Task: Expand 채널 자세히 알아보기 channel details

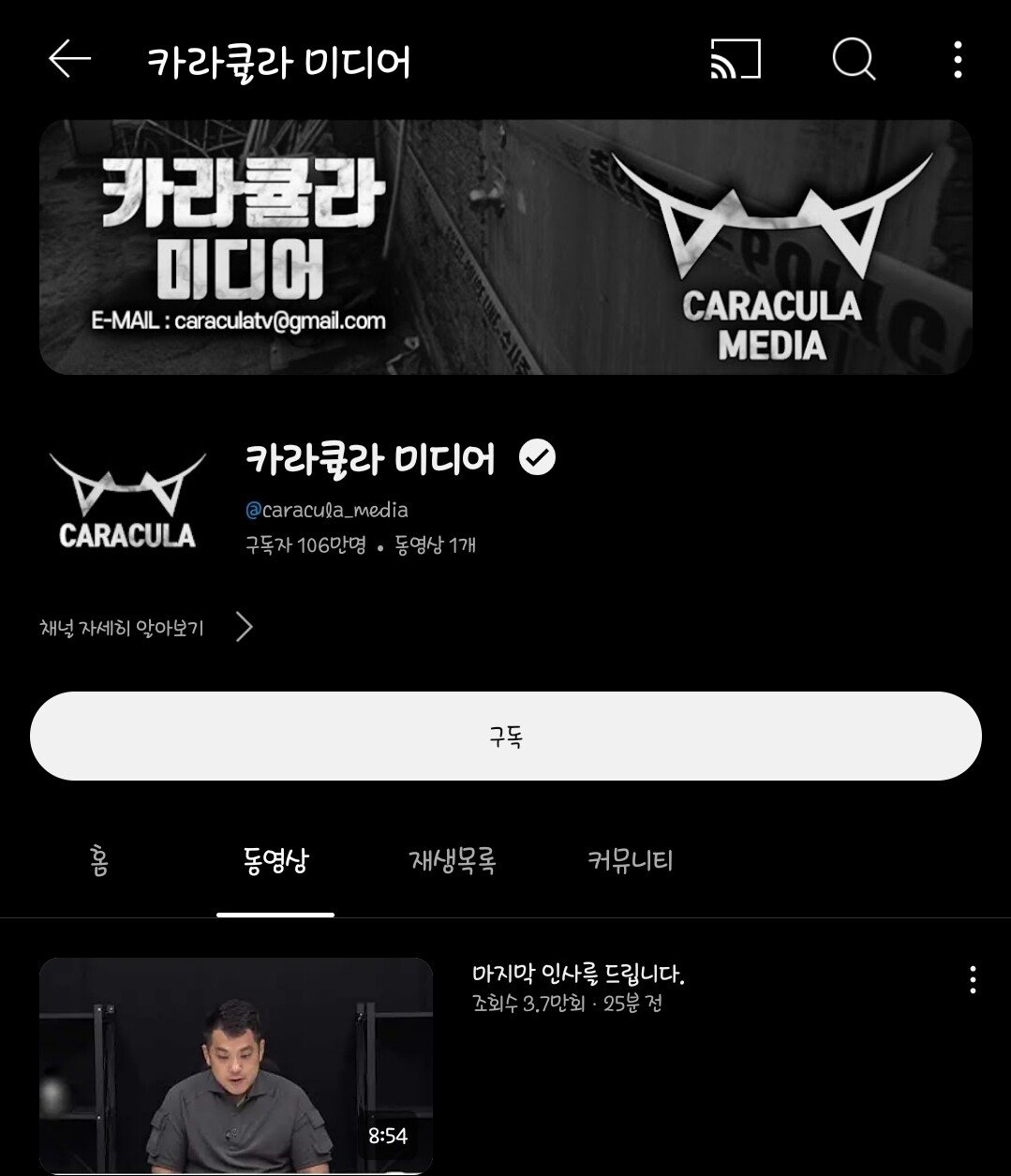Action: [145, 627]
